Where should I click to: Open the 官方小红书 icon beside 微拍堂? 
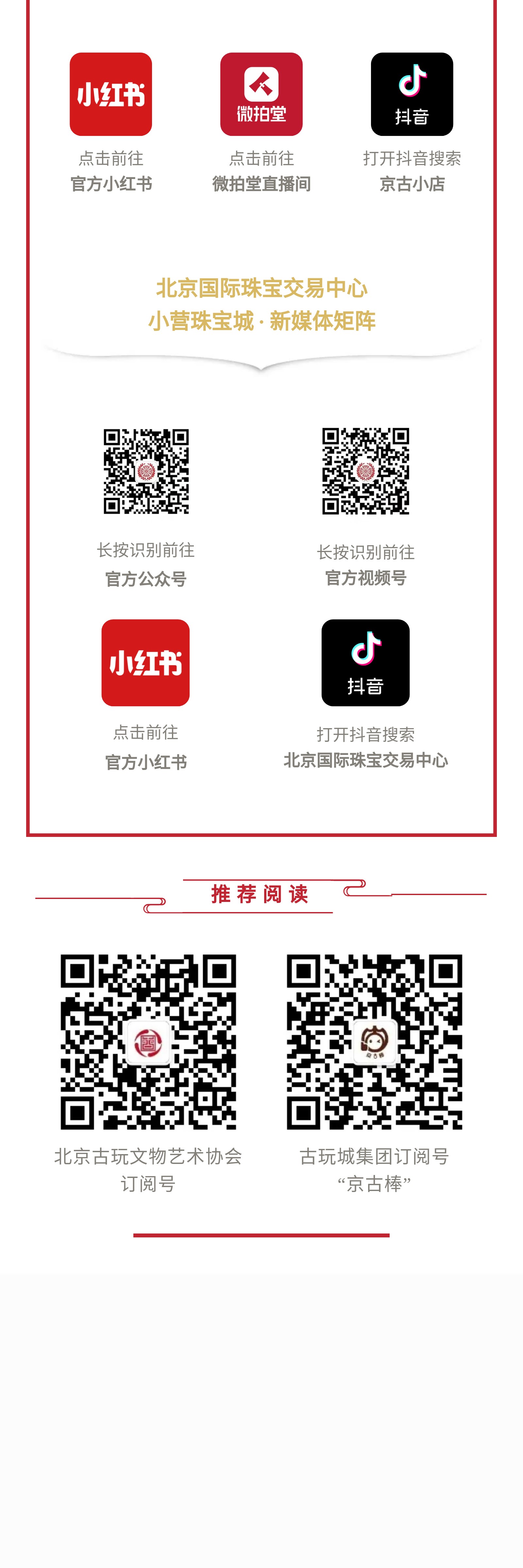pyautogui.click(x=111, y=94)
